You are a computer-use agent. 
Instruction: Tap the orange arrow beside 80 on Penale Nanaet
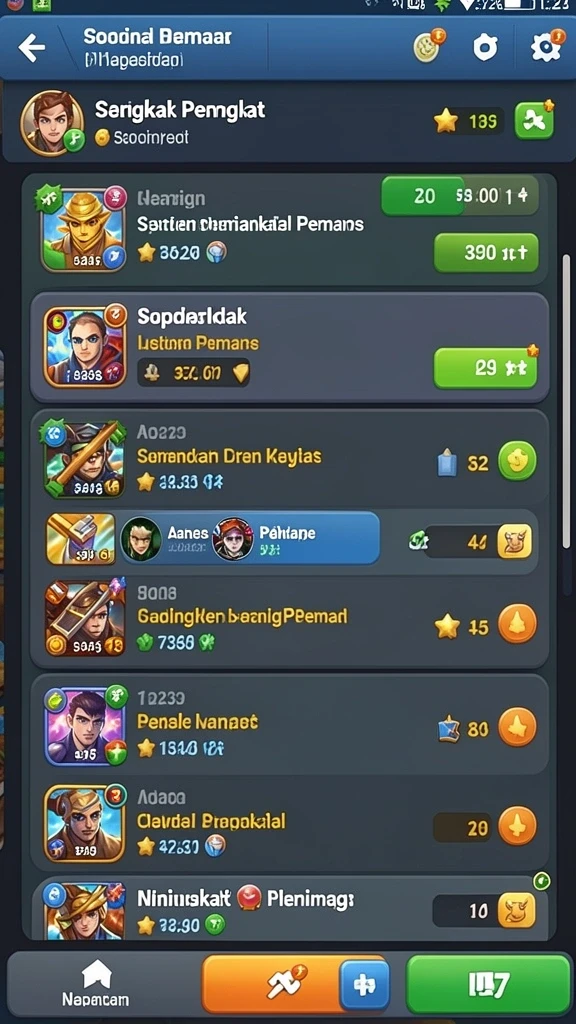click(x=517, y=727)
